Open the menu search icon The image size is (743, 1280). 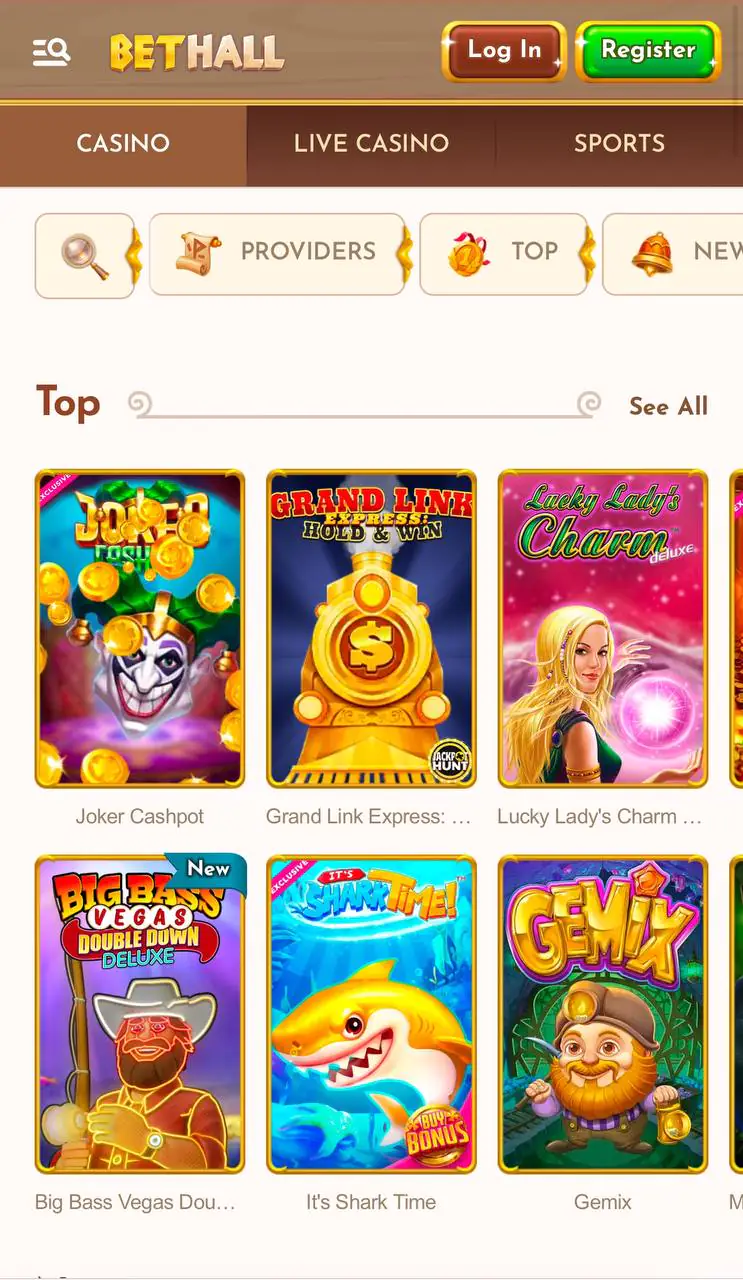[51, 52]
